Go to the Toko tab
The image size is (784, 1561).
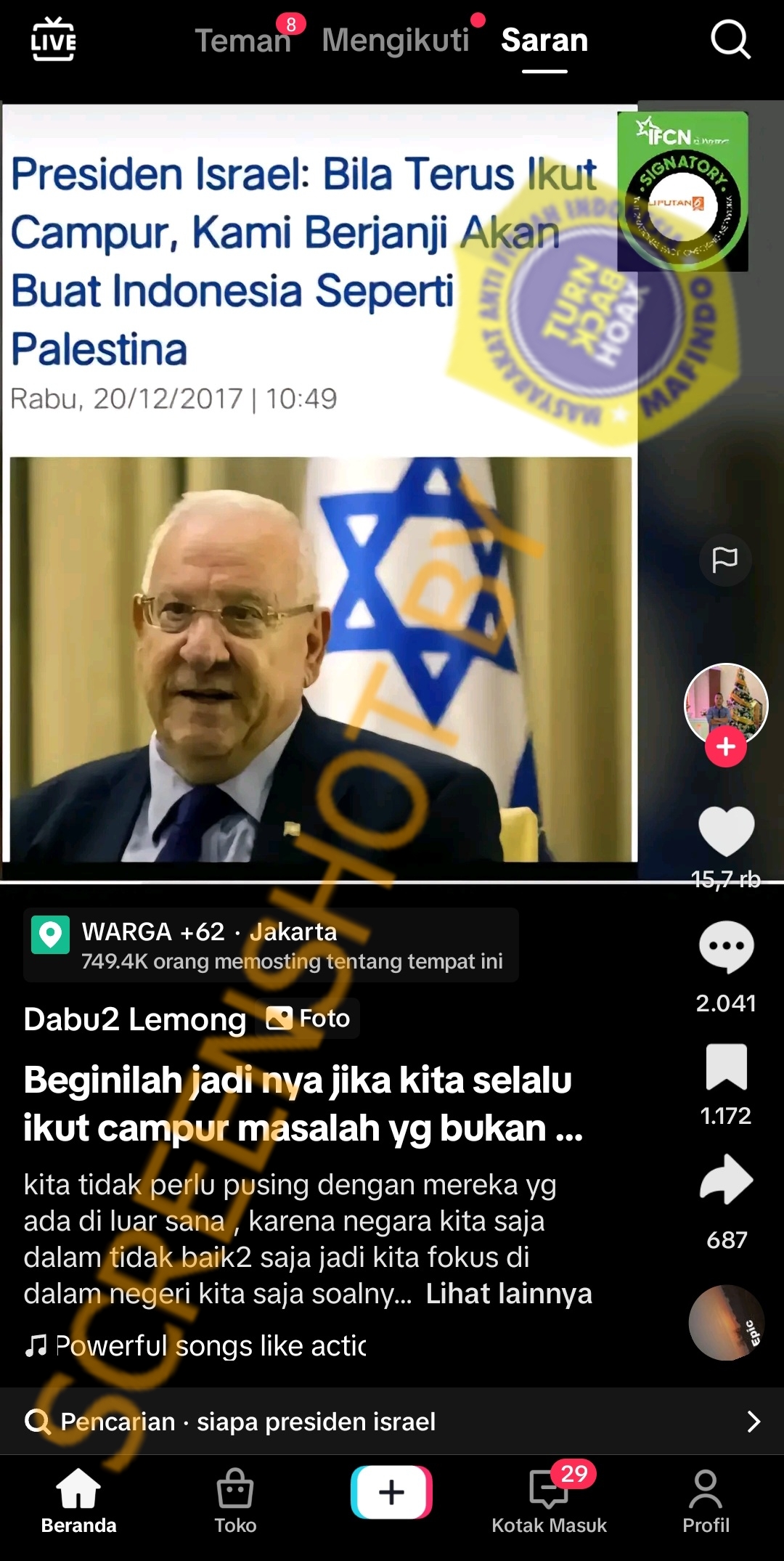(x=235, y=1500)
